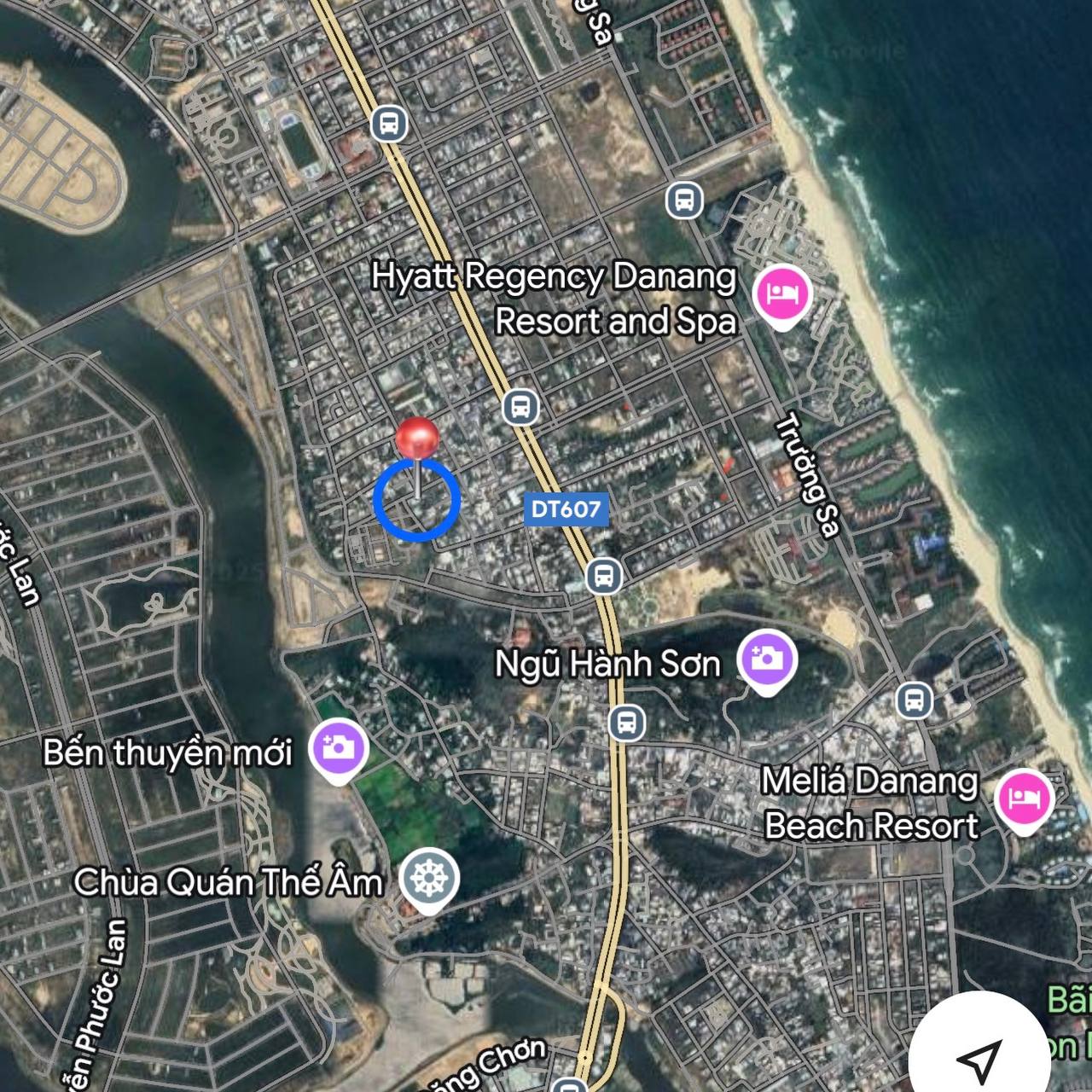This screenshot has height=1092, width=1092.
Task: Open the bus stop next to DT607 label
Action: (x=604, y=577)
